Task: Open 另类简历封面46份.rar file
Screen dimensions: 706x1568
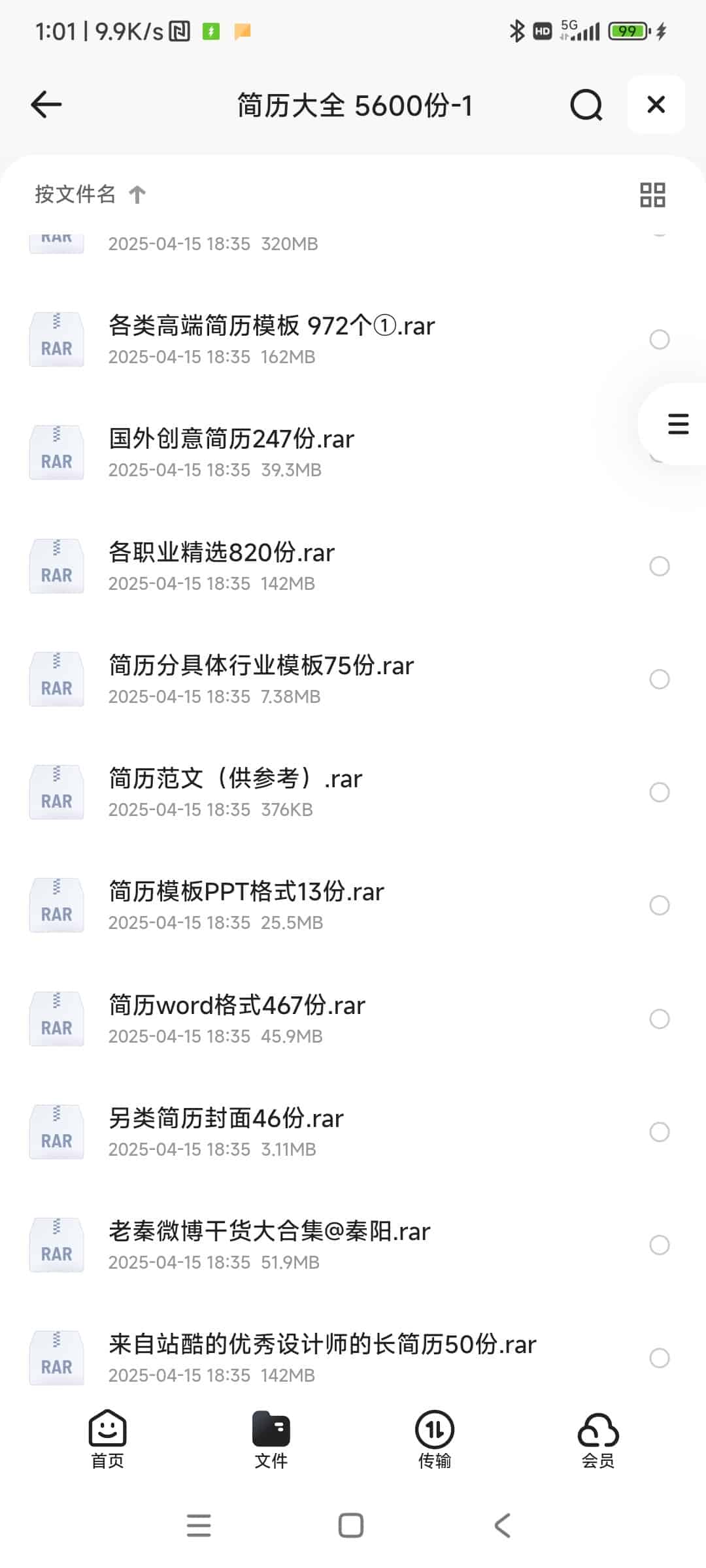Action: (x=226, y=1119)
